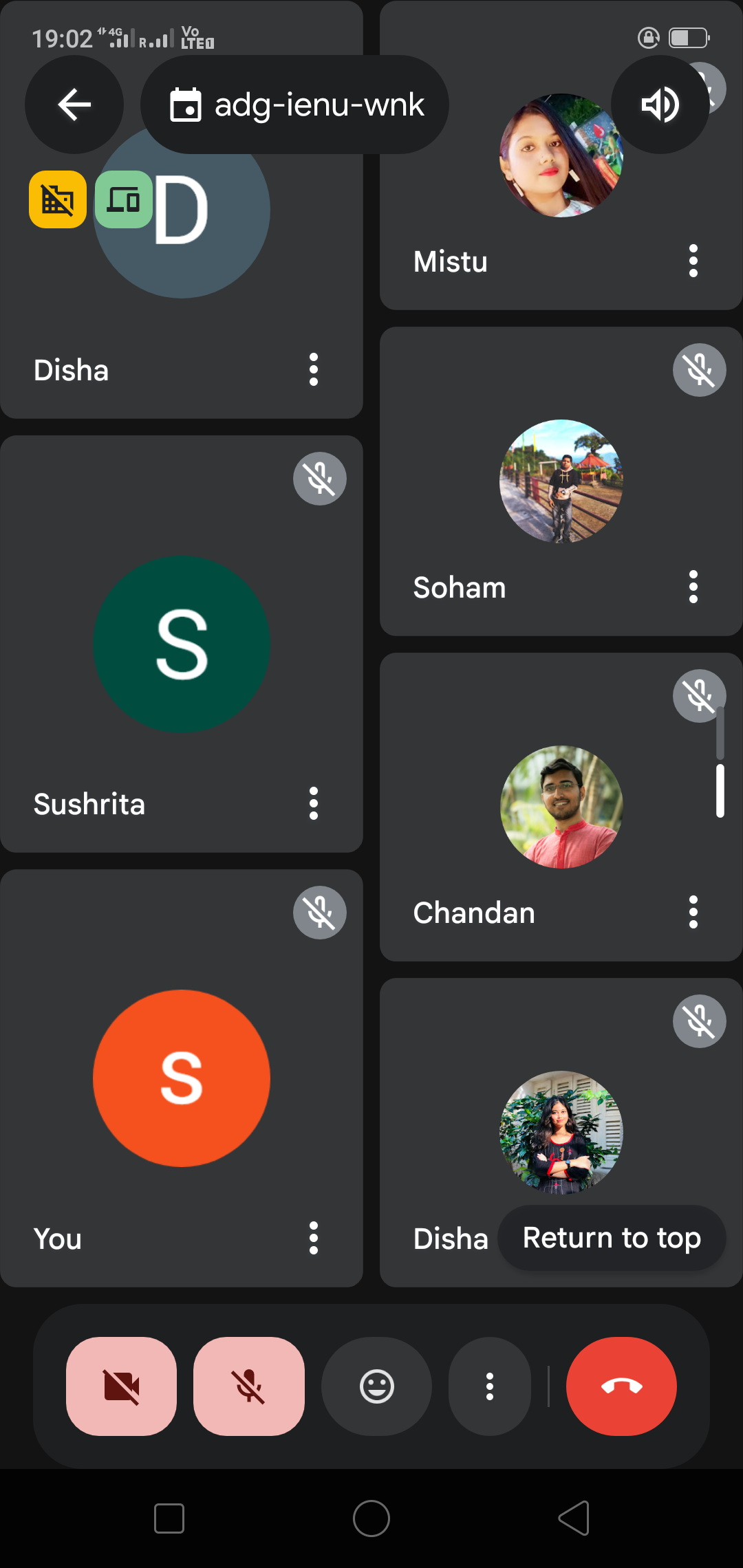This screenshot has width=743, height=1568.
Task: Open more call options in the bottom bar
Action: point(490,1386)
